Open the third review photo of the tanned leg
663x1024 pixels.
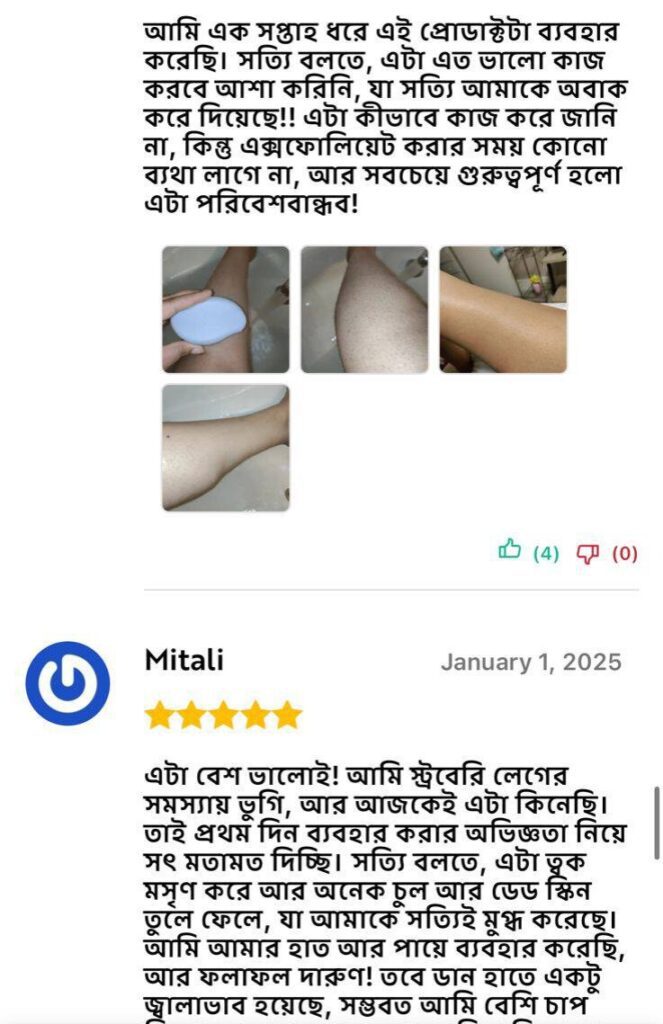click(x=502, y=310)
